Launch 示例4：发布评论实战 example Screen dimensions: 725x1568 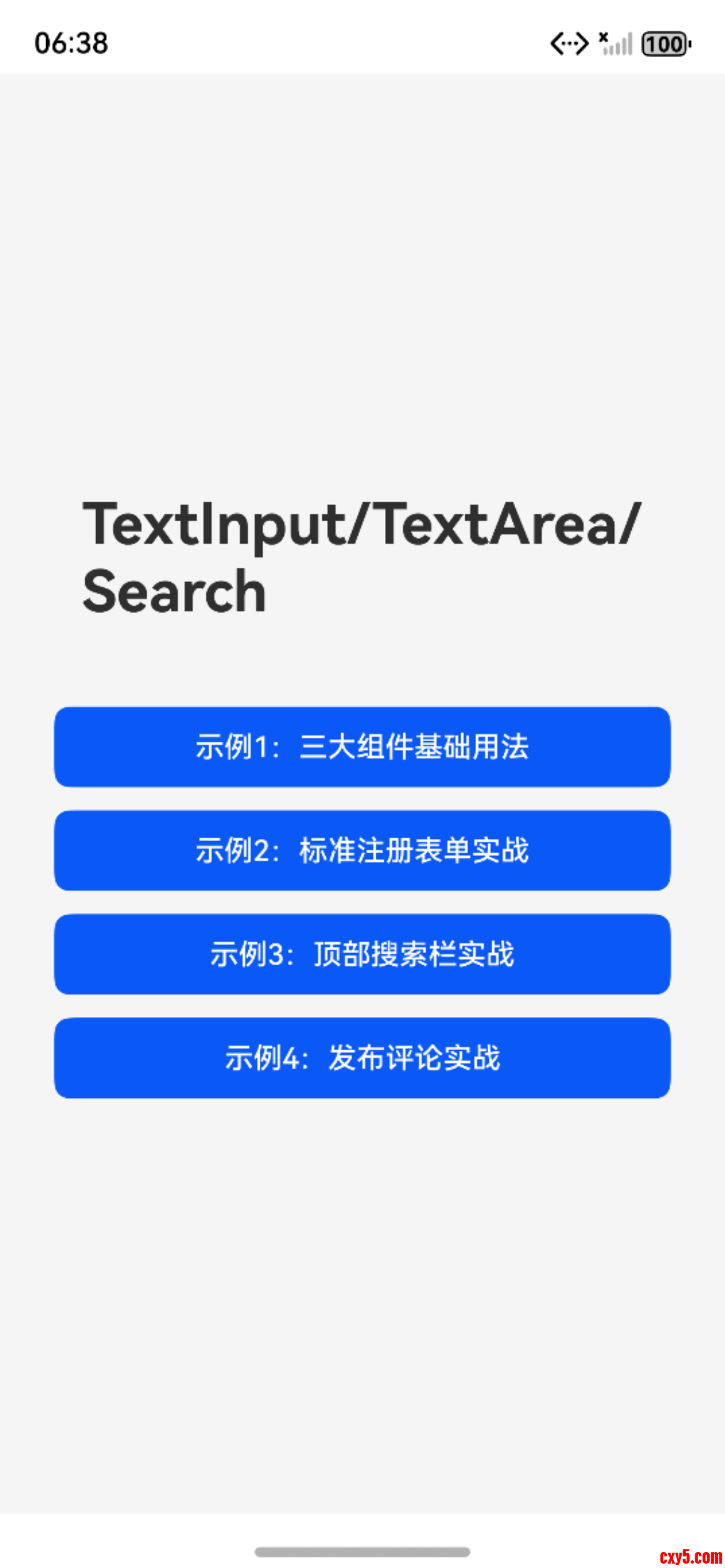coord(362,1057)
